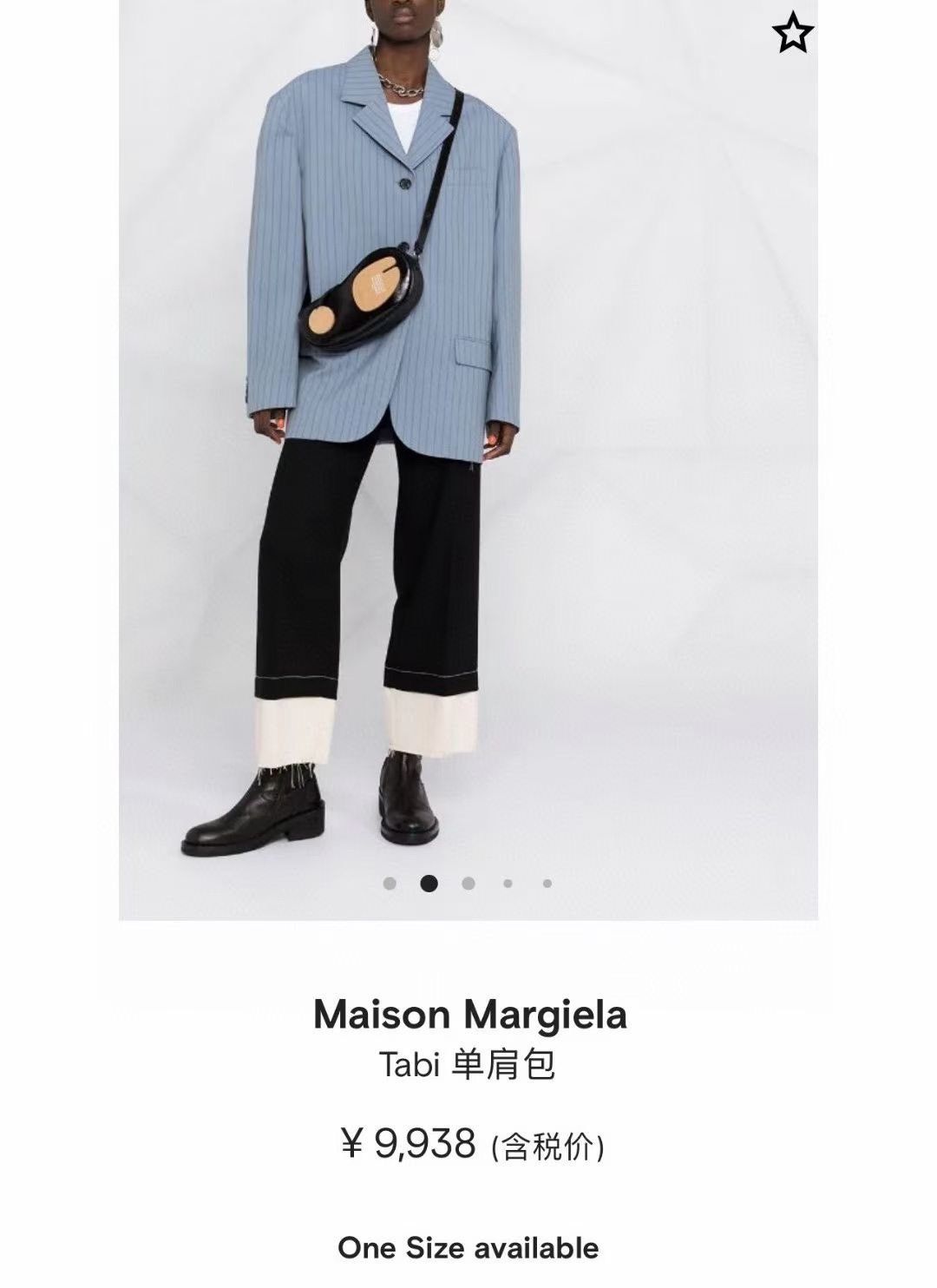Switch to the third image via its dot

466,882
